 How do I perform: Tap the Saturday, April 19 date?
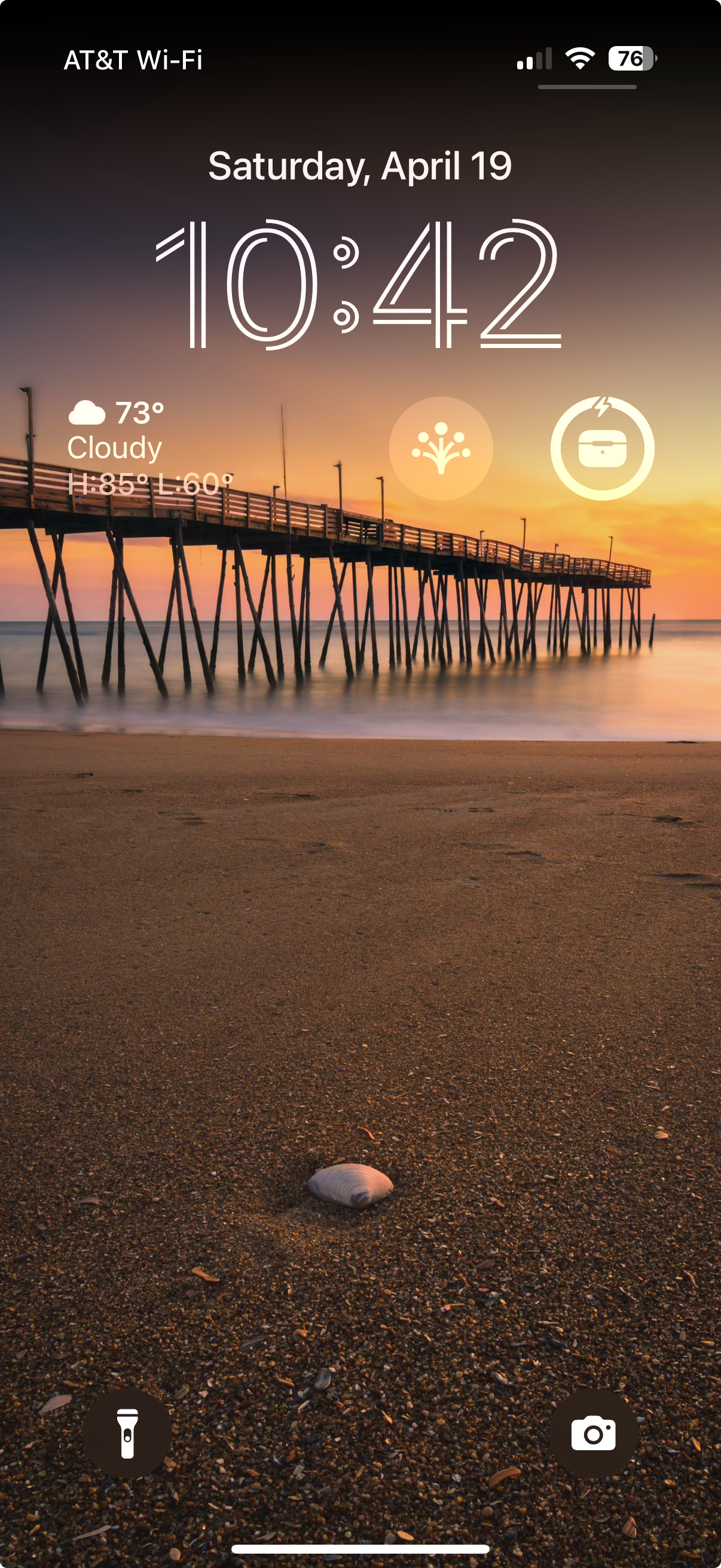point(359,166)
